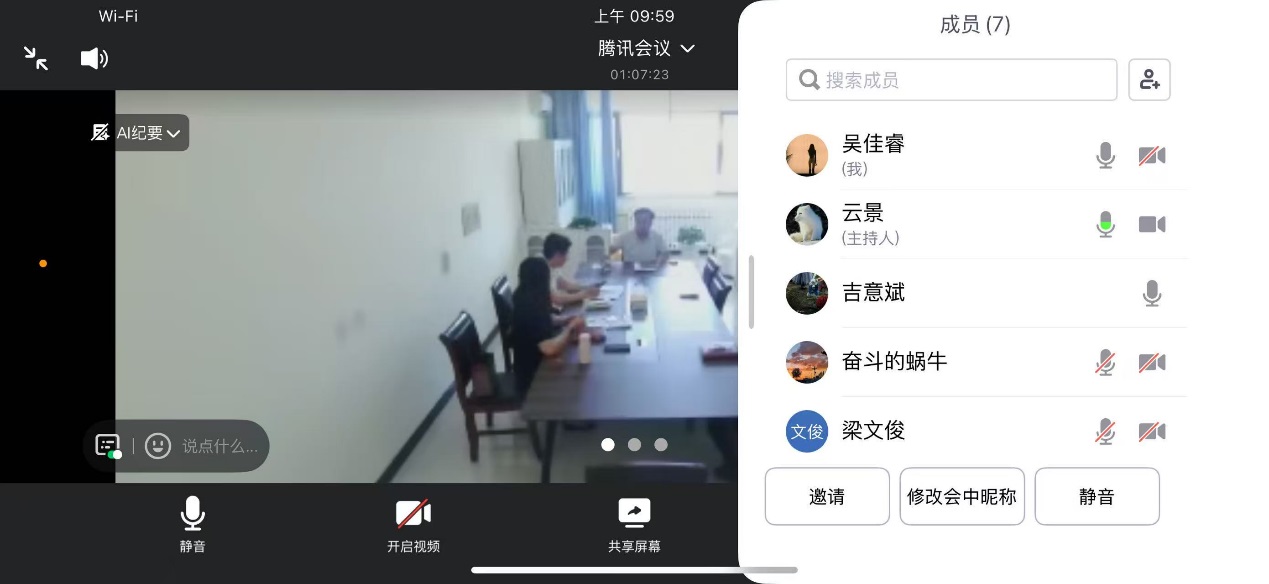Turn on the camera with 开启视频
The image size is (1269, 584).
tap(413, 523)
